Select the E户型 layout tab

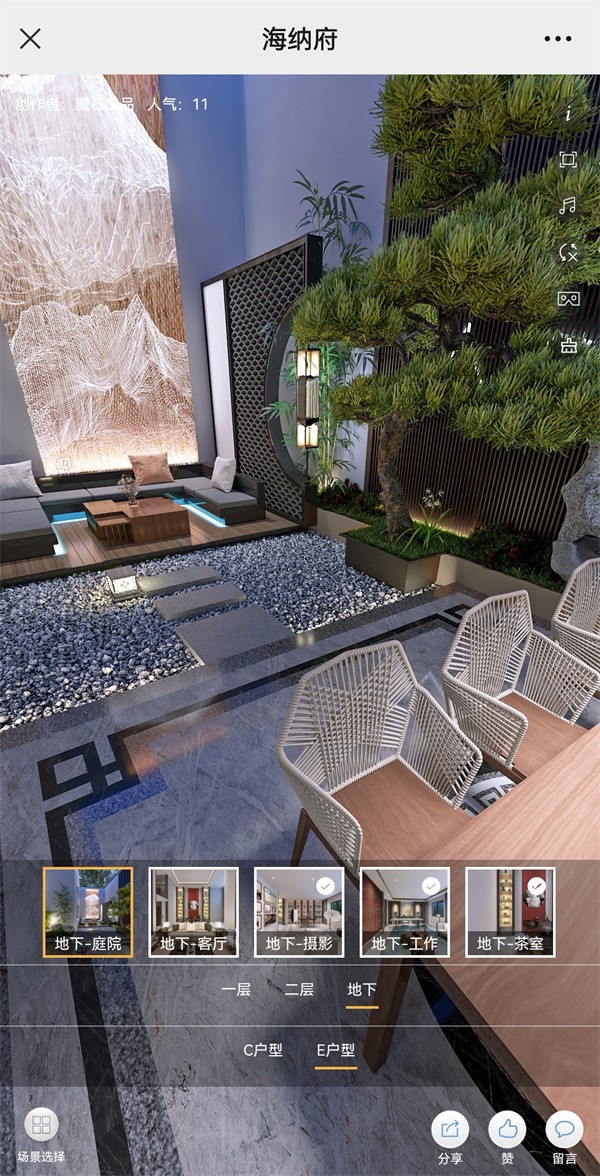336,1050
